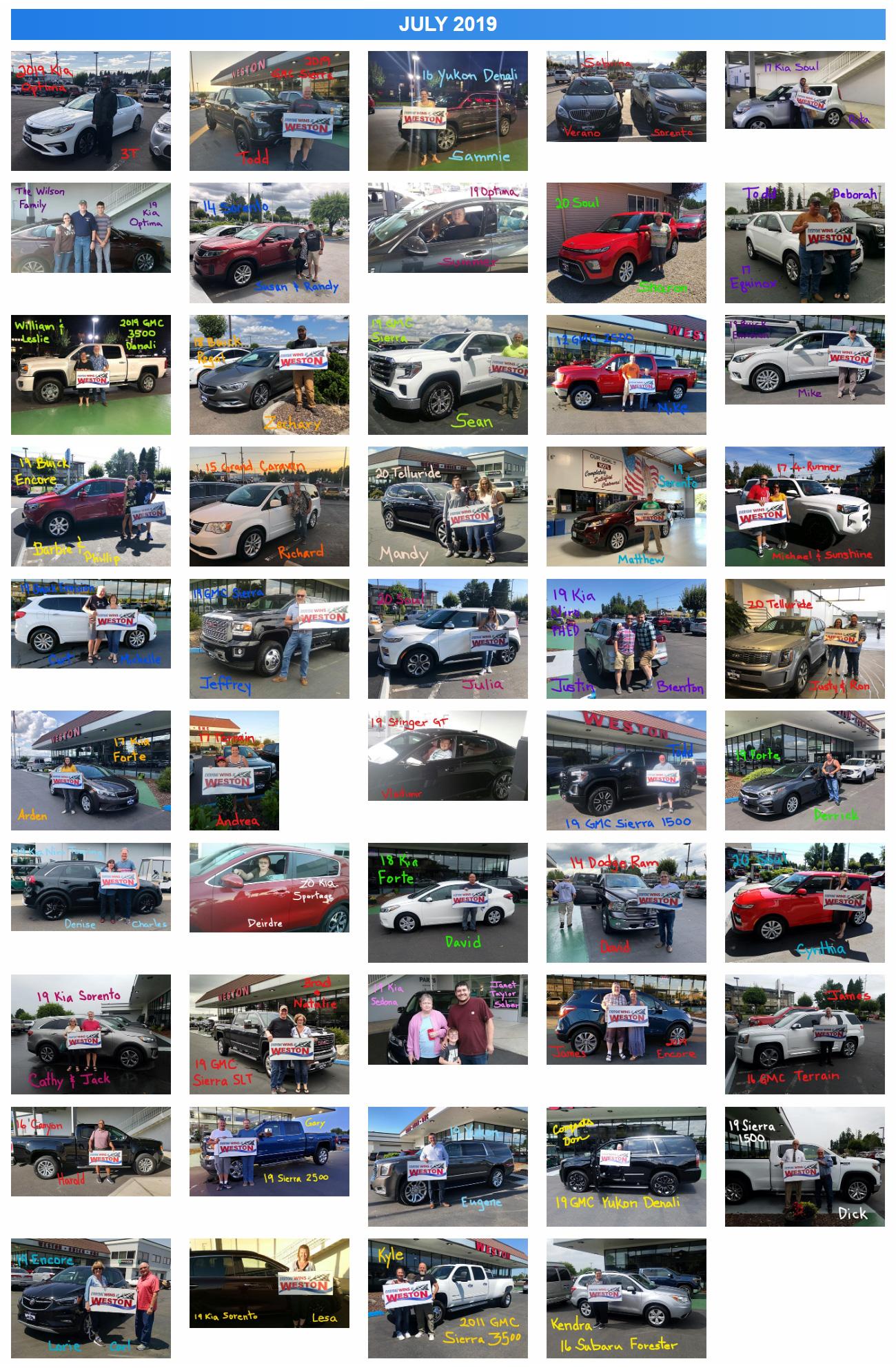Open Arden's Kia Forte photo
Viewport: 896px width, 1368px height.
point(90,770)
